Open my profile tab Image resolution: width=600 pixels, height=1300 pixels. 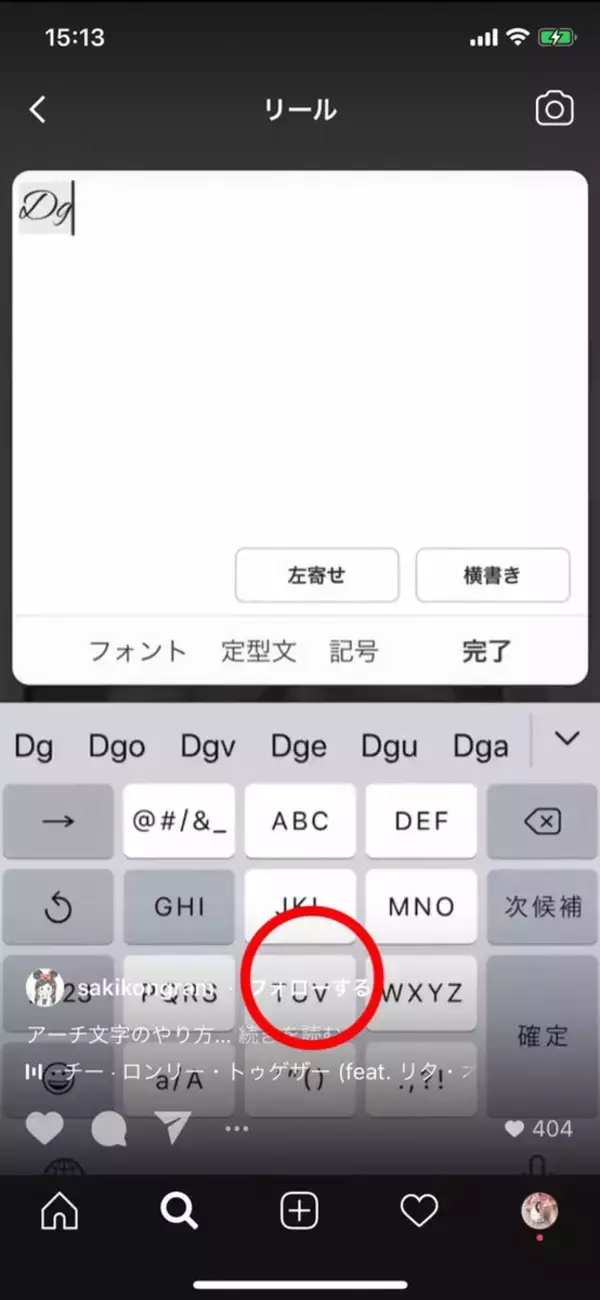pyautogui.click(x=540, y=1212)
